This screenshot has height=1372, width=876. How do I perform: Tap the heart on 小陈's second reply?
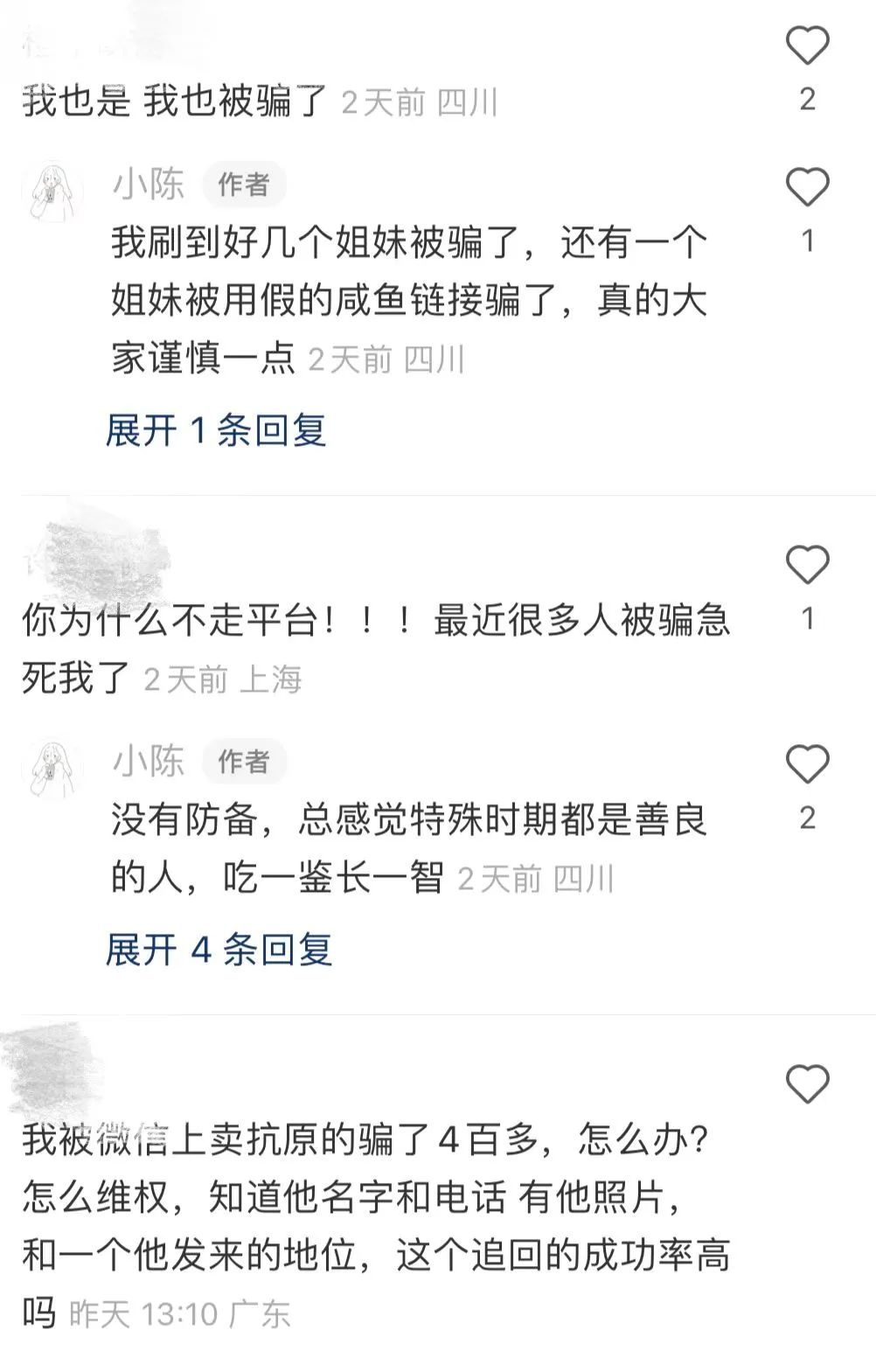click(x=809, y=763)
